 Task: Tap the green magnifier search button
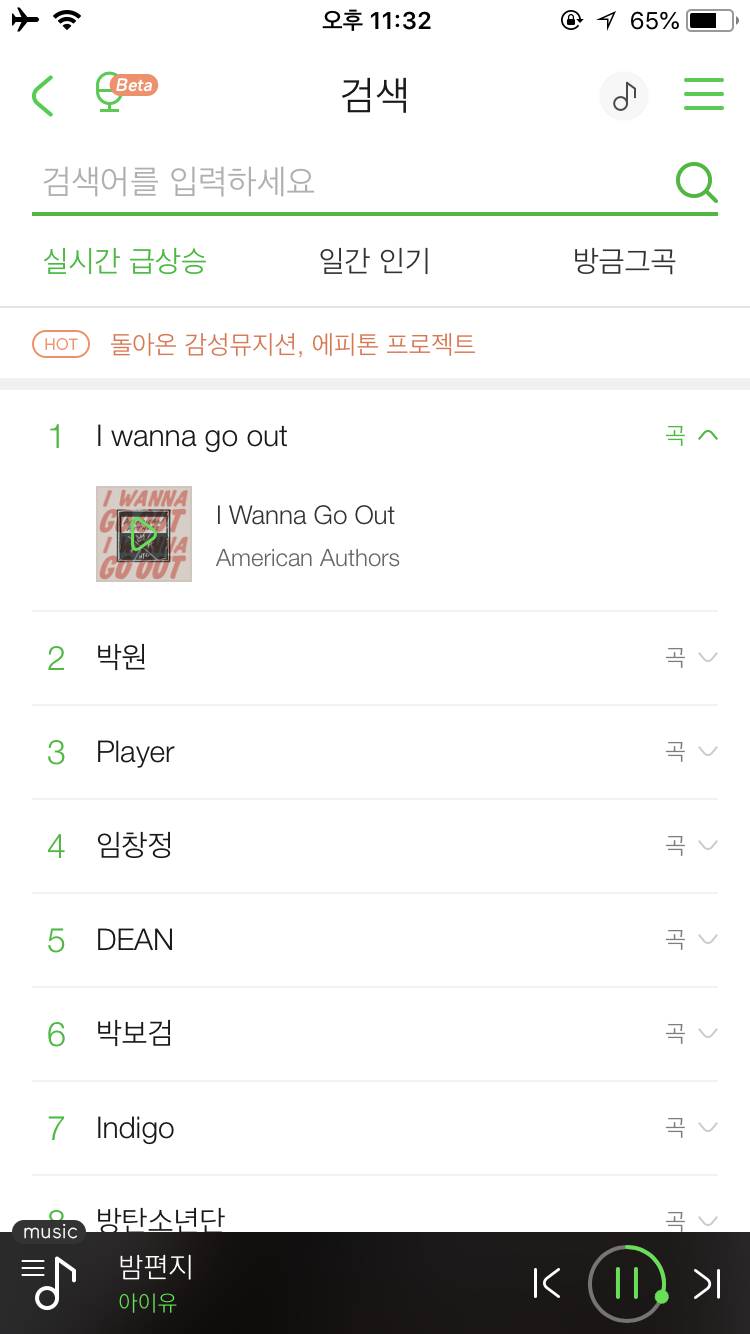click(696, 182)
